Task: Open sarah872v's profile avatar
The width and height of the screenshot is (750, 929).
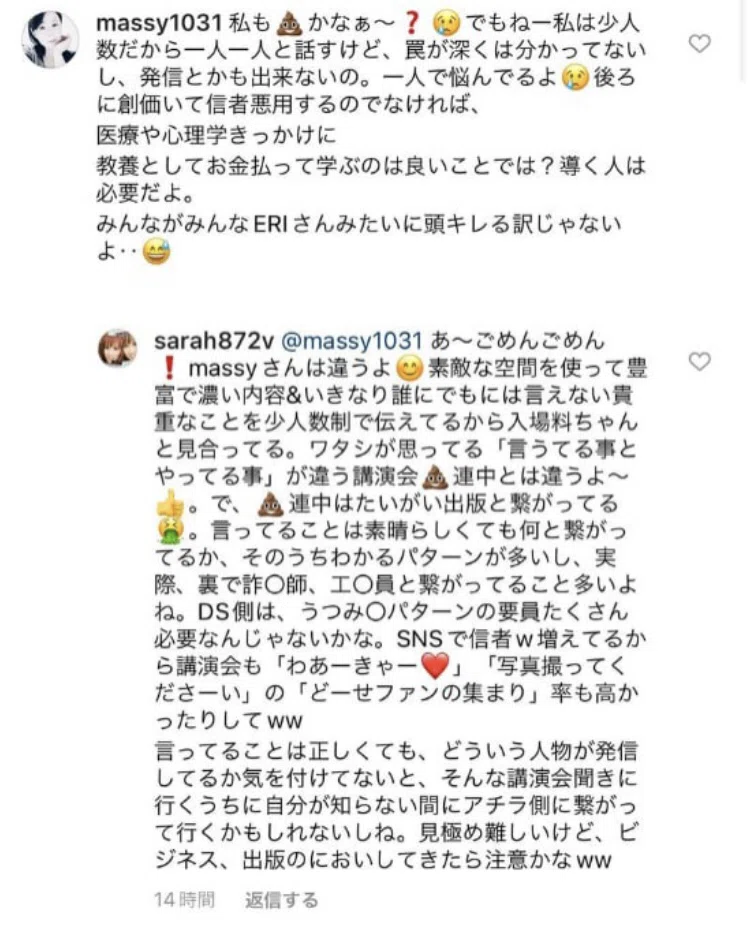Action: click(117, 348)
